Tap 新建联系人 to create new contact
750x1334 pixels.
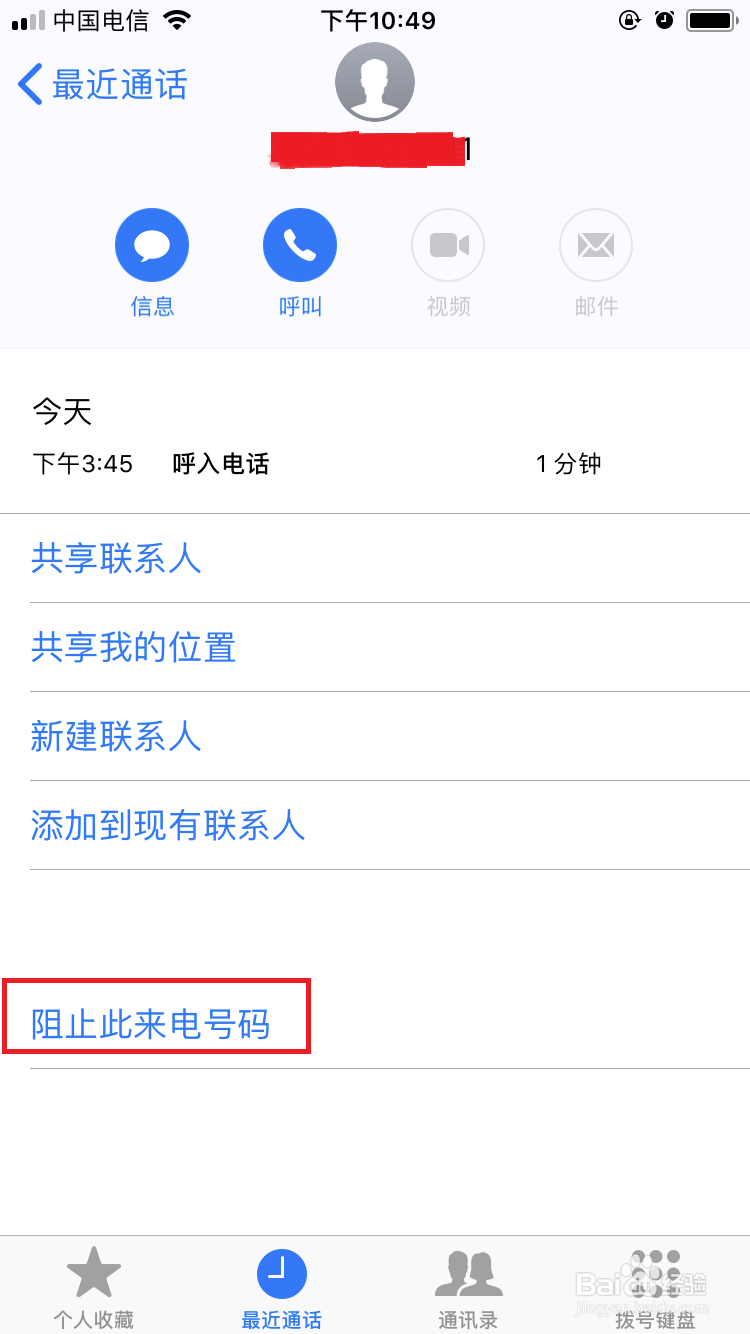(x=117, y=736)
